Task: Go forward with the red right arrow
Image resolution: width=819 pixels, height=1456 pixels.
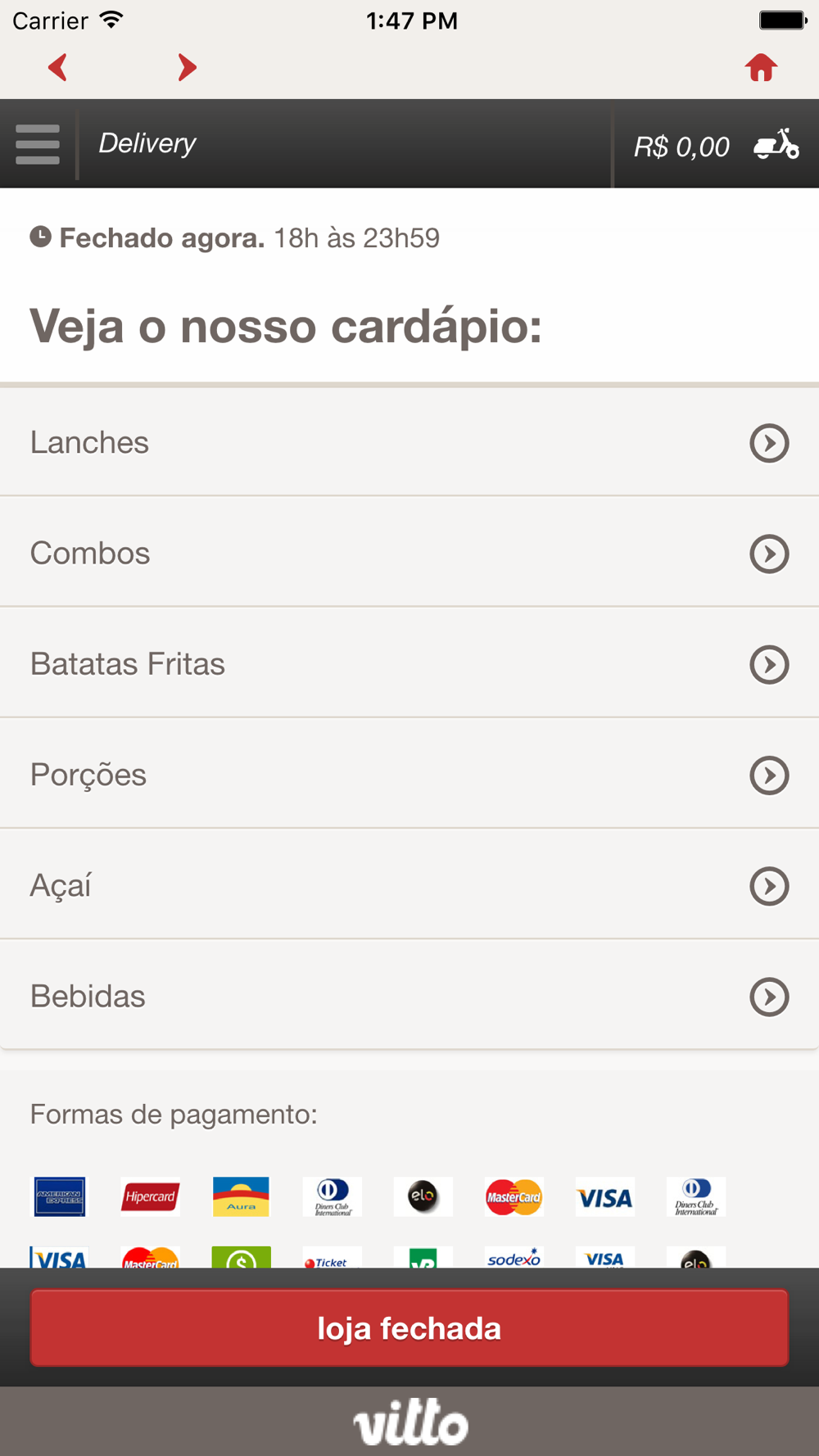Action: click(x=188, y=67)
